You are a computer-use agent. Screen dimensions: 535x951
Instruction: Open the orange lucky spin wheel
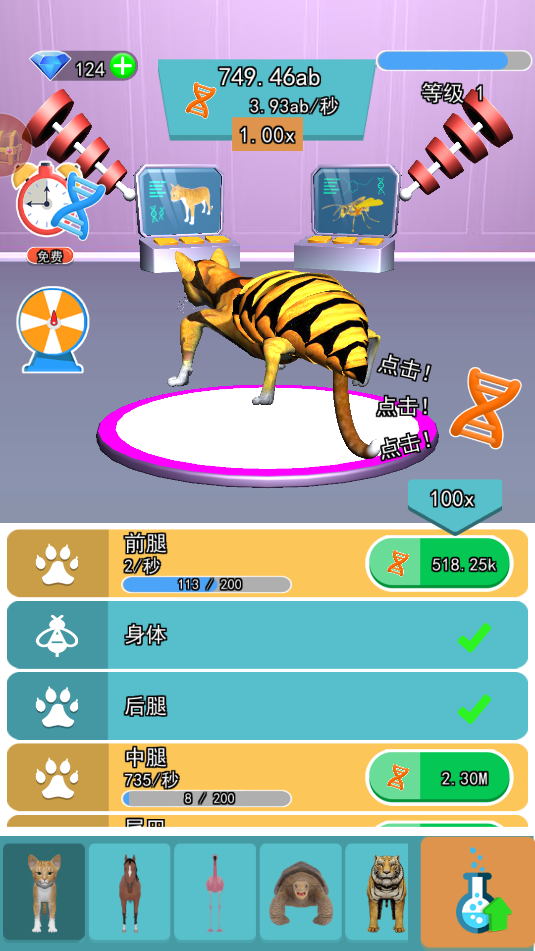pos(53,329)
